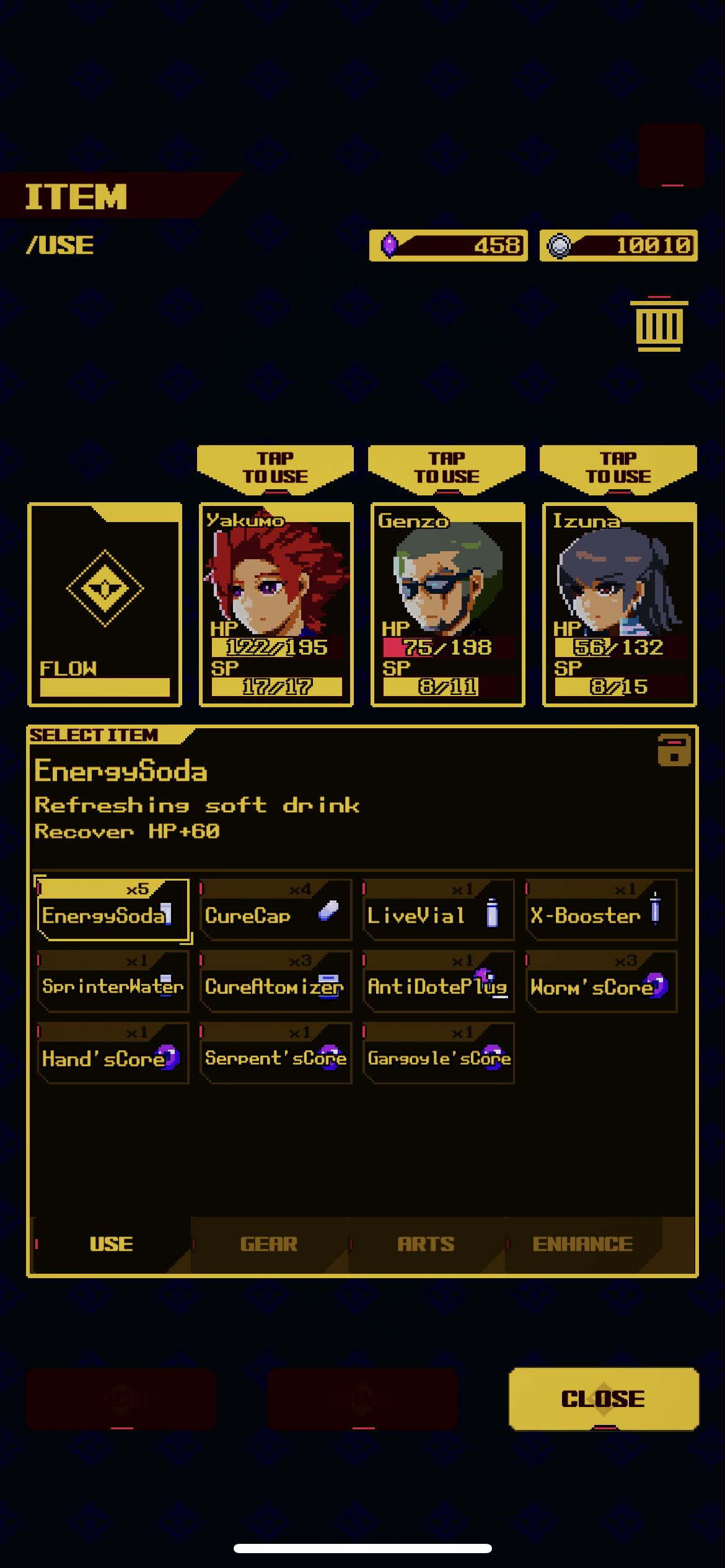The width and height of the screenshot is (725, 1568).
Task: Pick the Serpent'sCore item
Action: click(275, 1054)
